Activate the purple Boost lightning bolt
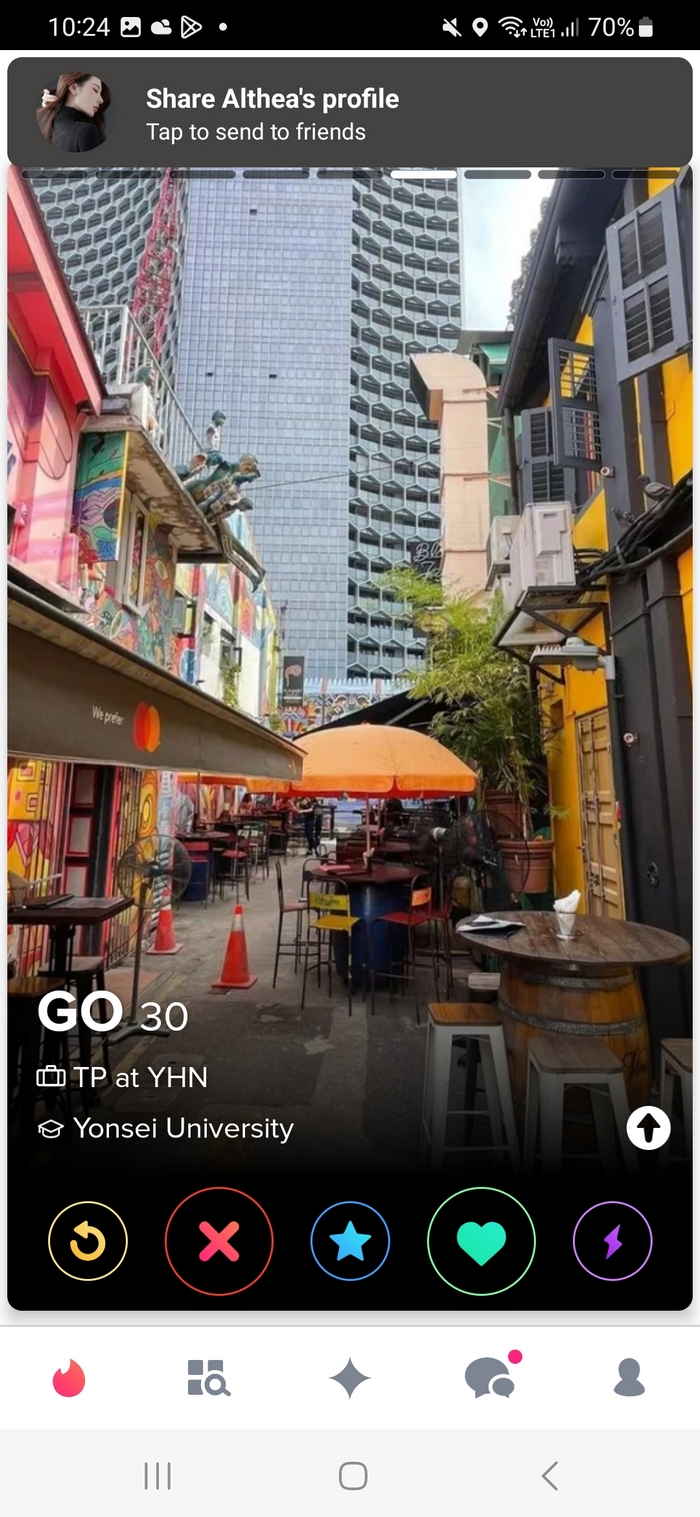 click(612, 1241)
